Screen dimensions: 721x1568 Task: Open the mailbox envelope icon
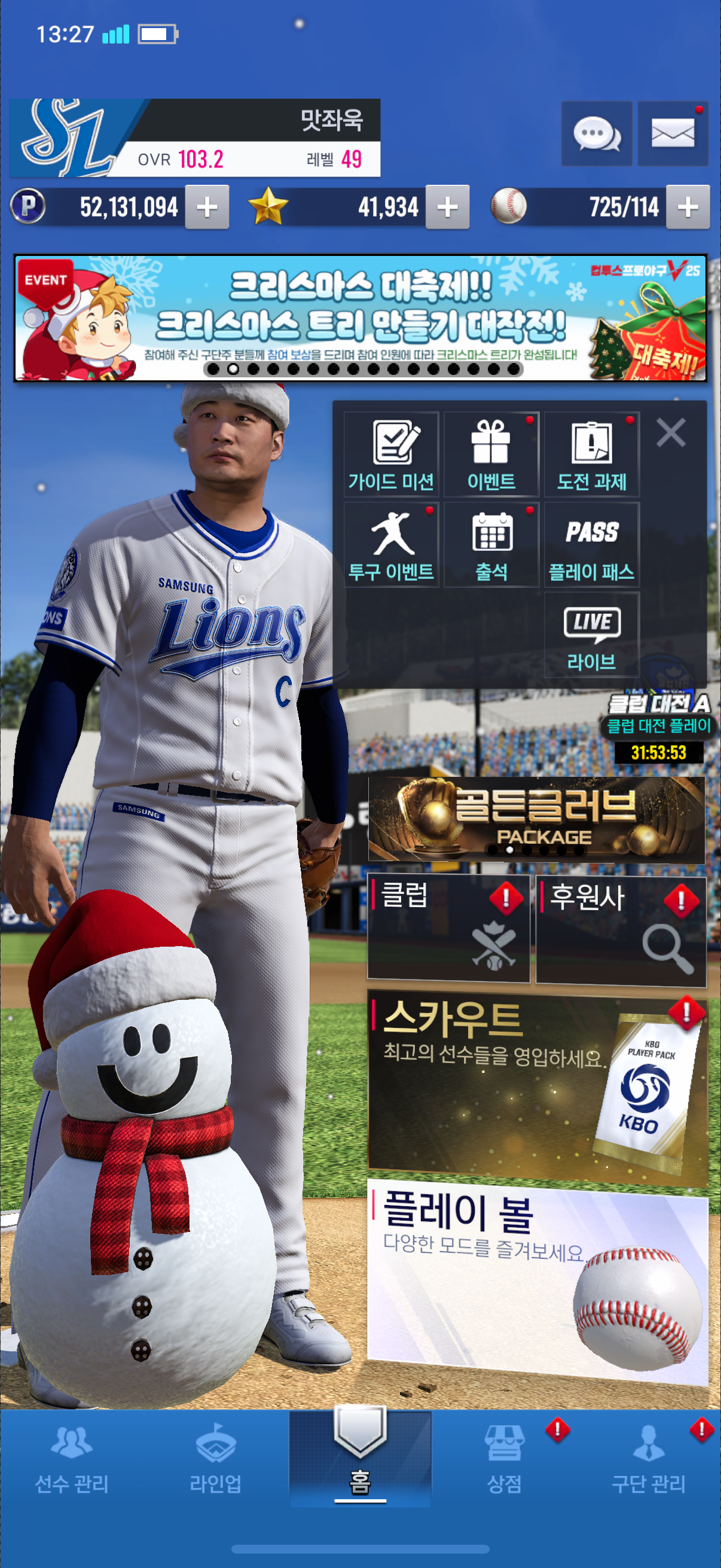[673, 133]
